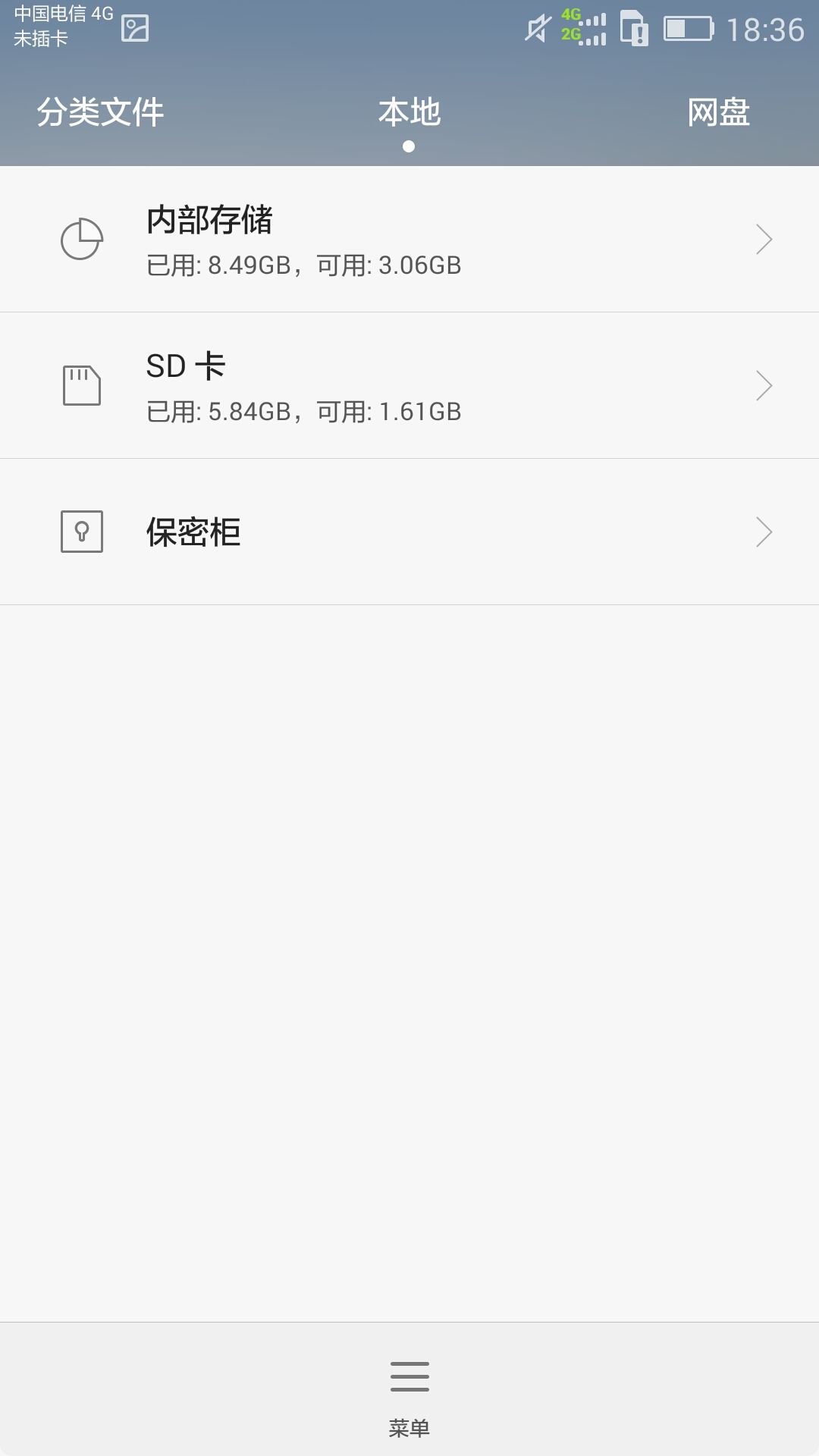Image resolution: width=819 pixels, height=1456 pixels.
Task: Open the 内部存储 pie chart icon
Action: pyautogui.click(x=82, y=238)
